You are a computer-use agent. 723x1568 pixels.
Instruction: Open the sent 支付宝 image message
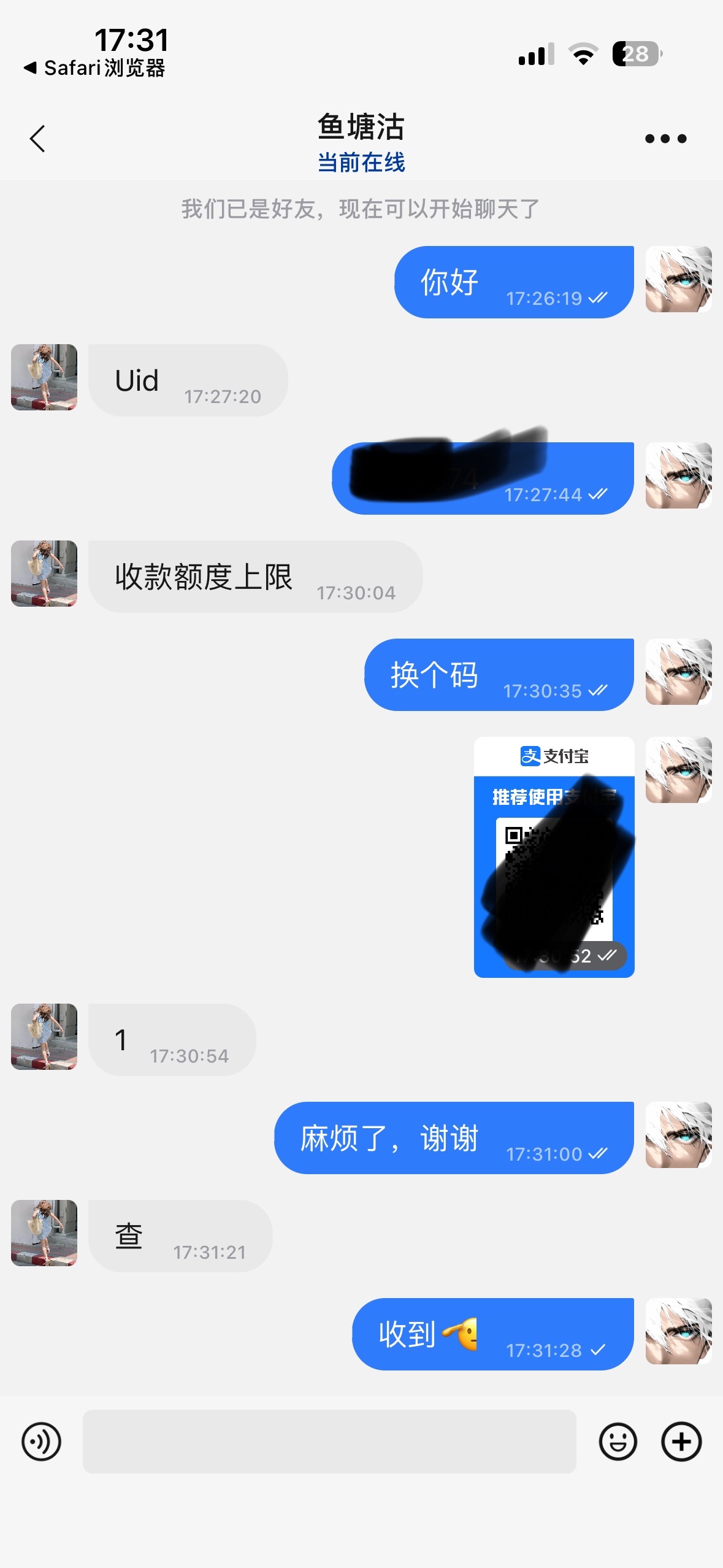click(554, 856)
